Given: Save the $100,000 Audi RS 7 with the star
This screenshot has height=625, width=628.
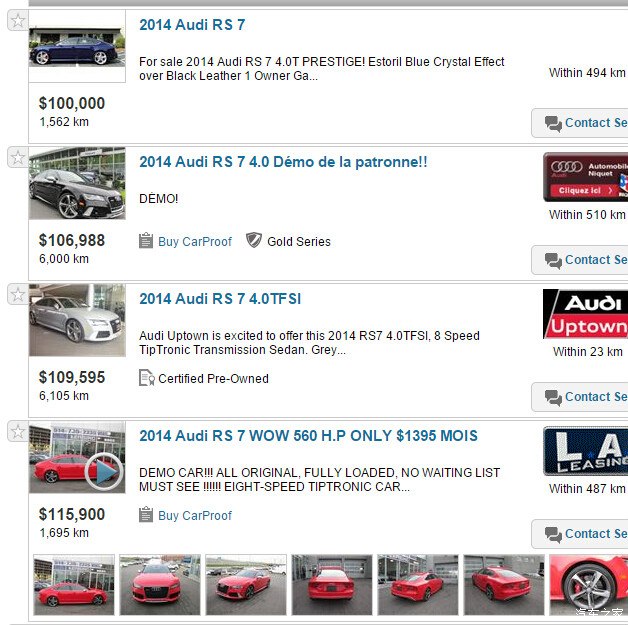Looking at the screenshot, I should [x=18, y=20].
